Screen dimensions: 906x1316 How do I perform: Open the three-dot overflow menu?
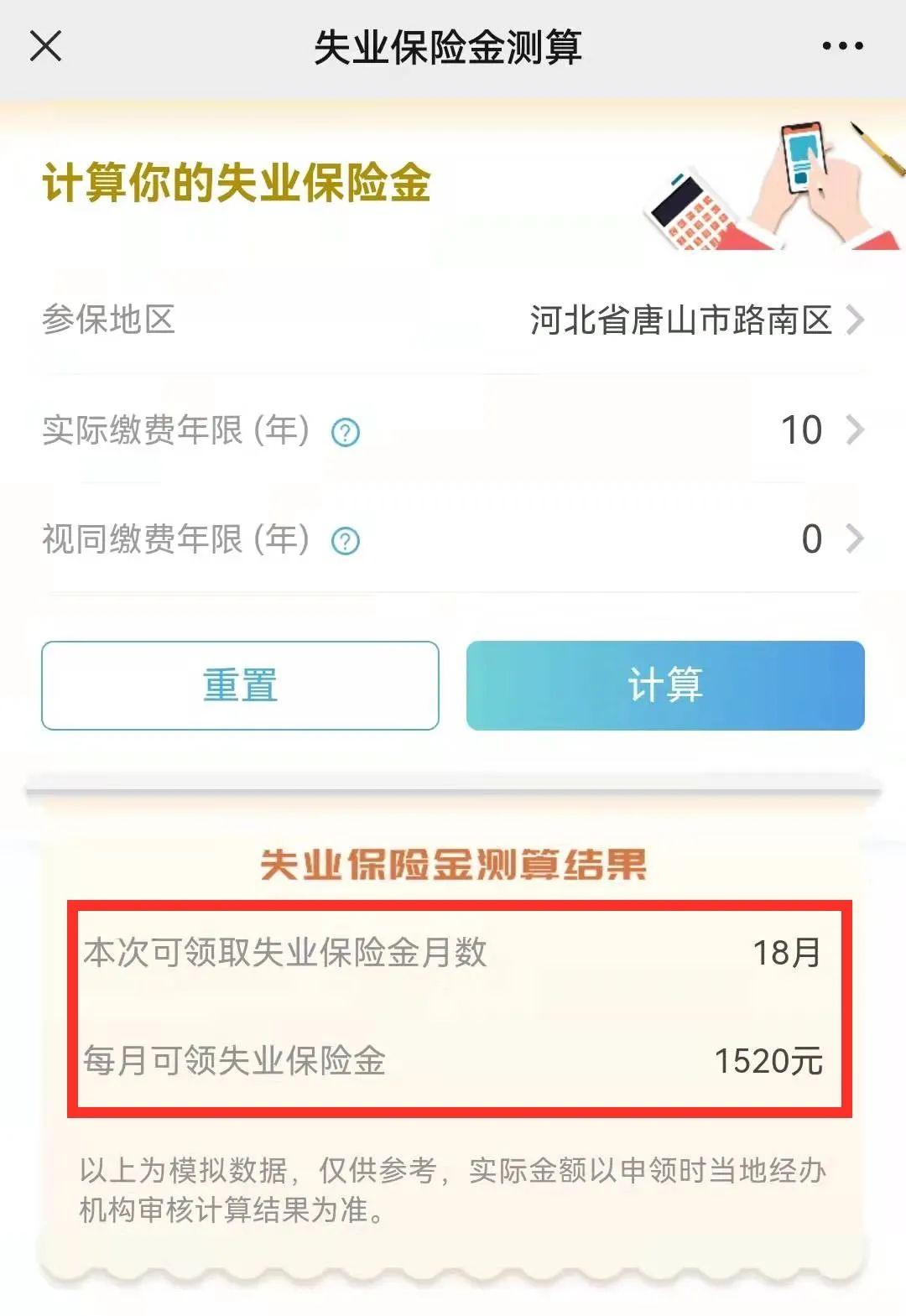[x=842, y=46]
